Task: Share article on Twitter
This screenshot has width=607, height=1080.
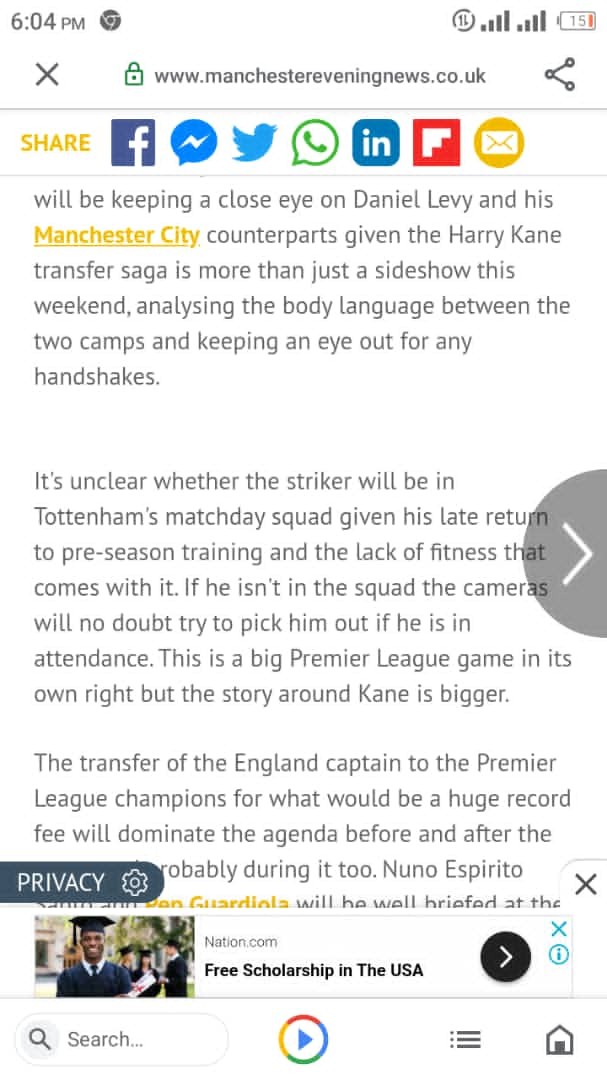Action: [x=253, y=143]
